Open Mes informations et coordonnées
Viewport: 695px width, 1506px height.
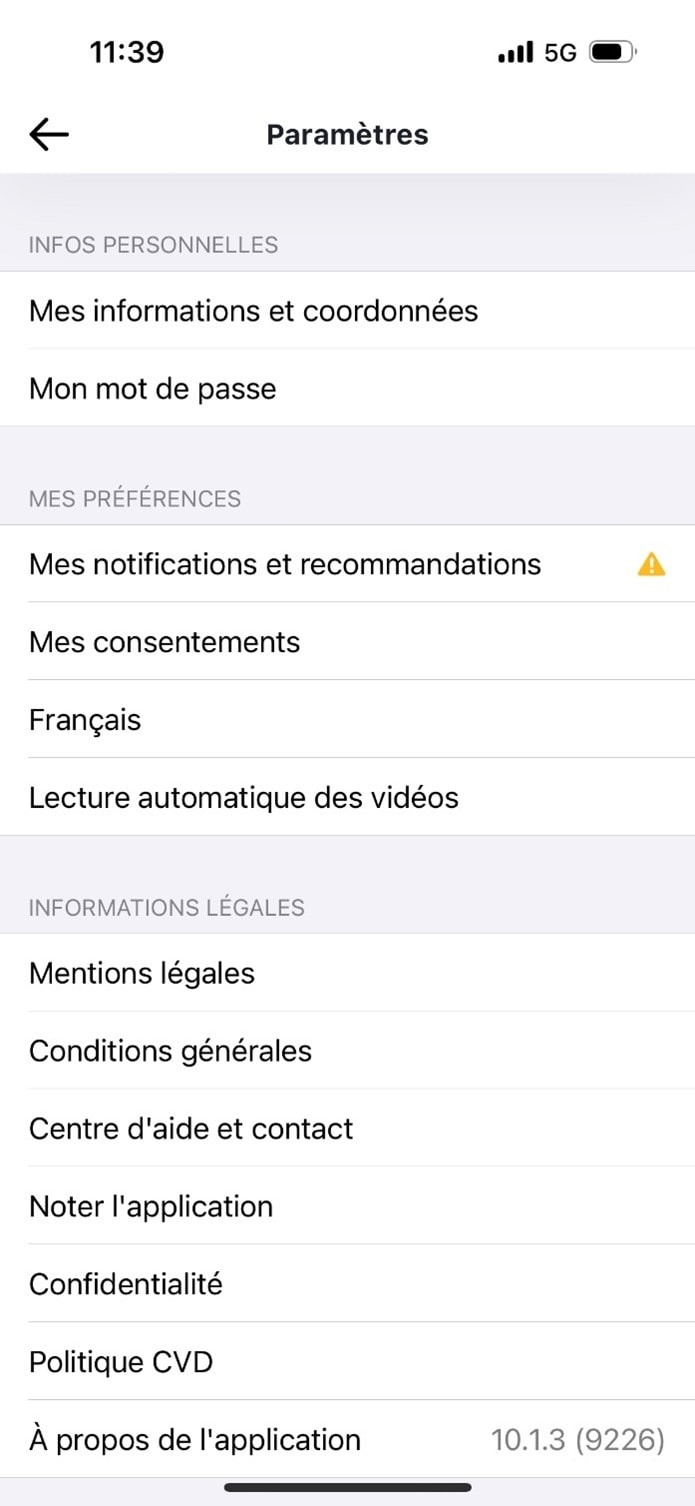point(347,310)
